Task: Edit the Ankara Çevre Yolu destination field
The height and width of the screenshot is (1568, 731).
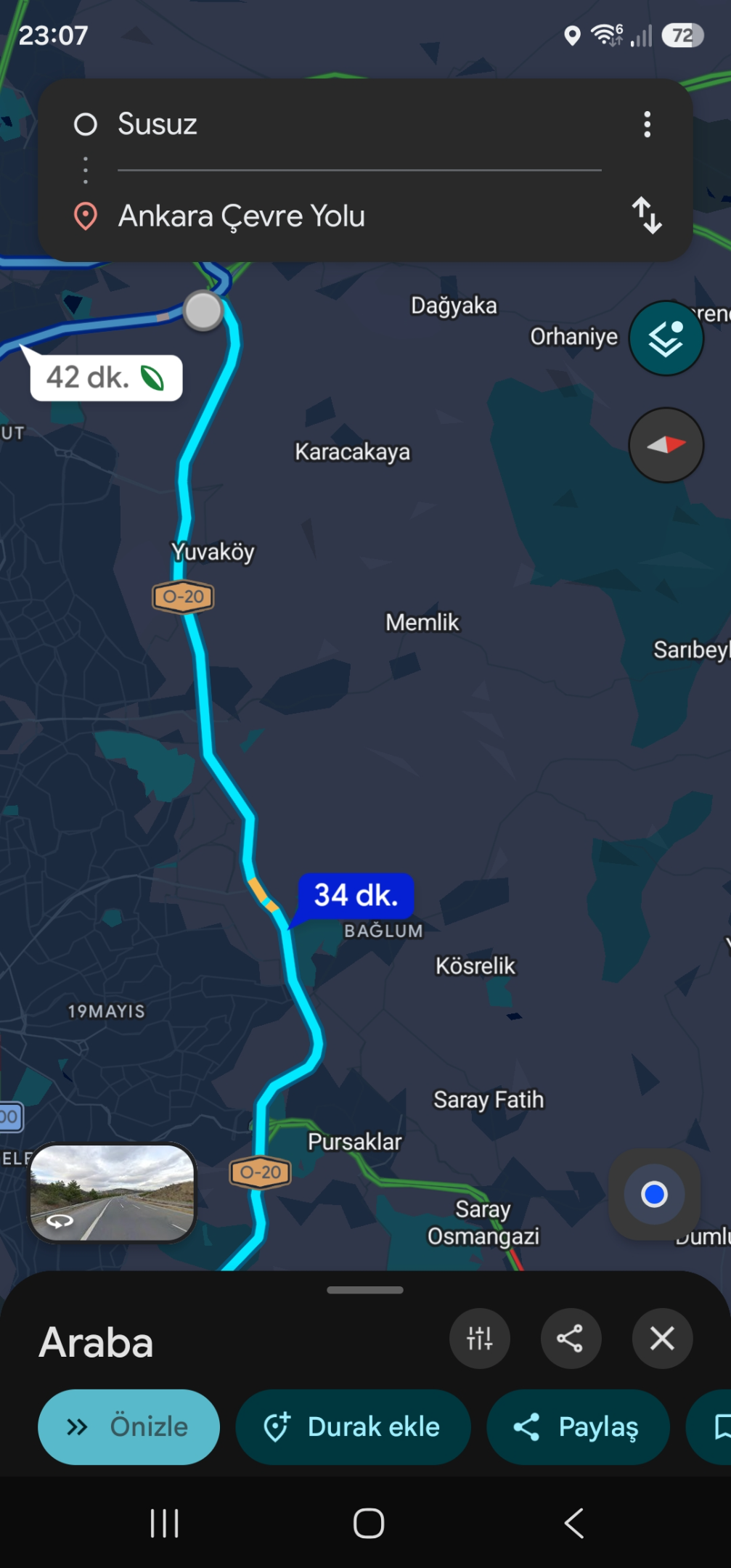Action: (x=359, y=216)
